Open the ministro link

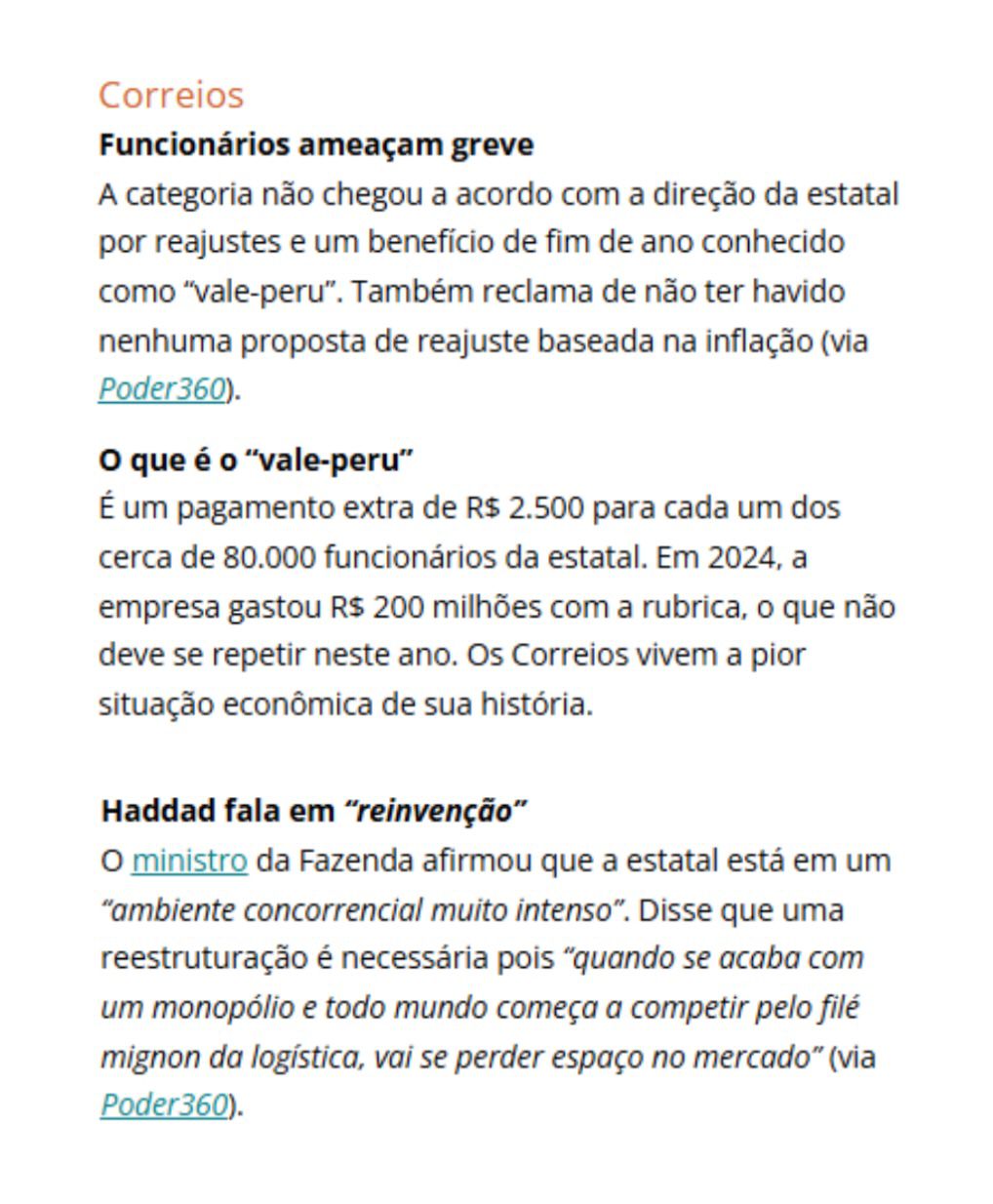tap(189, 861)
